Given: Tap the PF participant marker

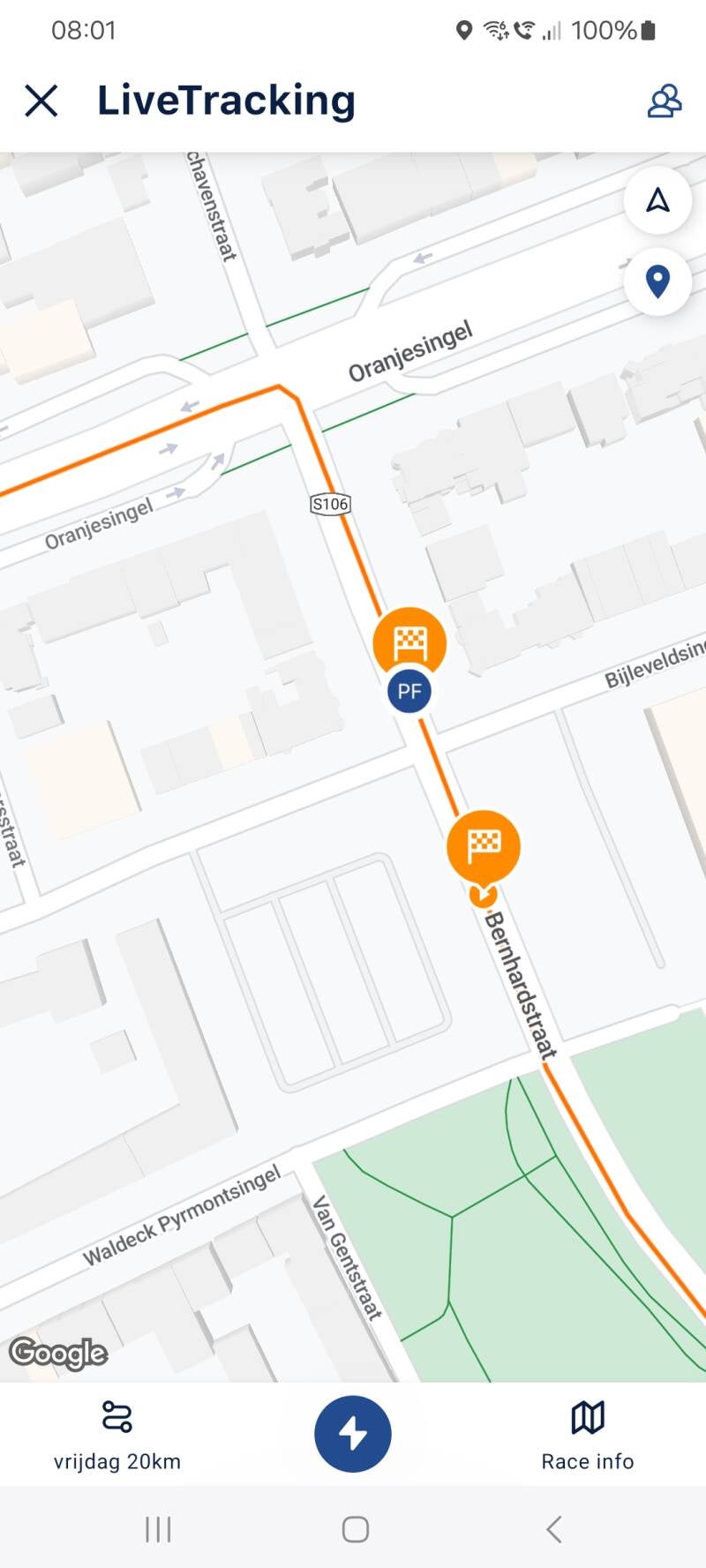Looking at the screenshot, I should coord(409,691).
